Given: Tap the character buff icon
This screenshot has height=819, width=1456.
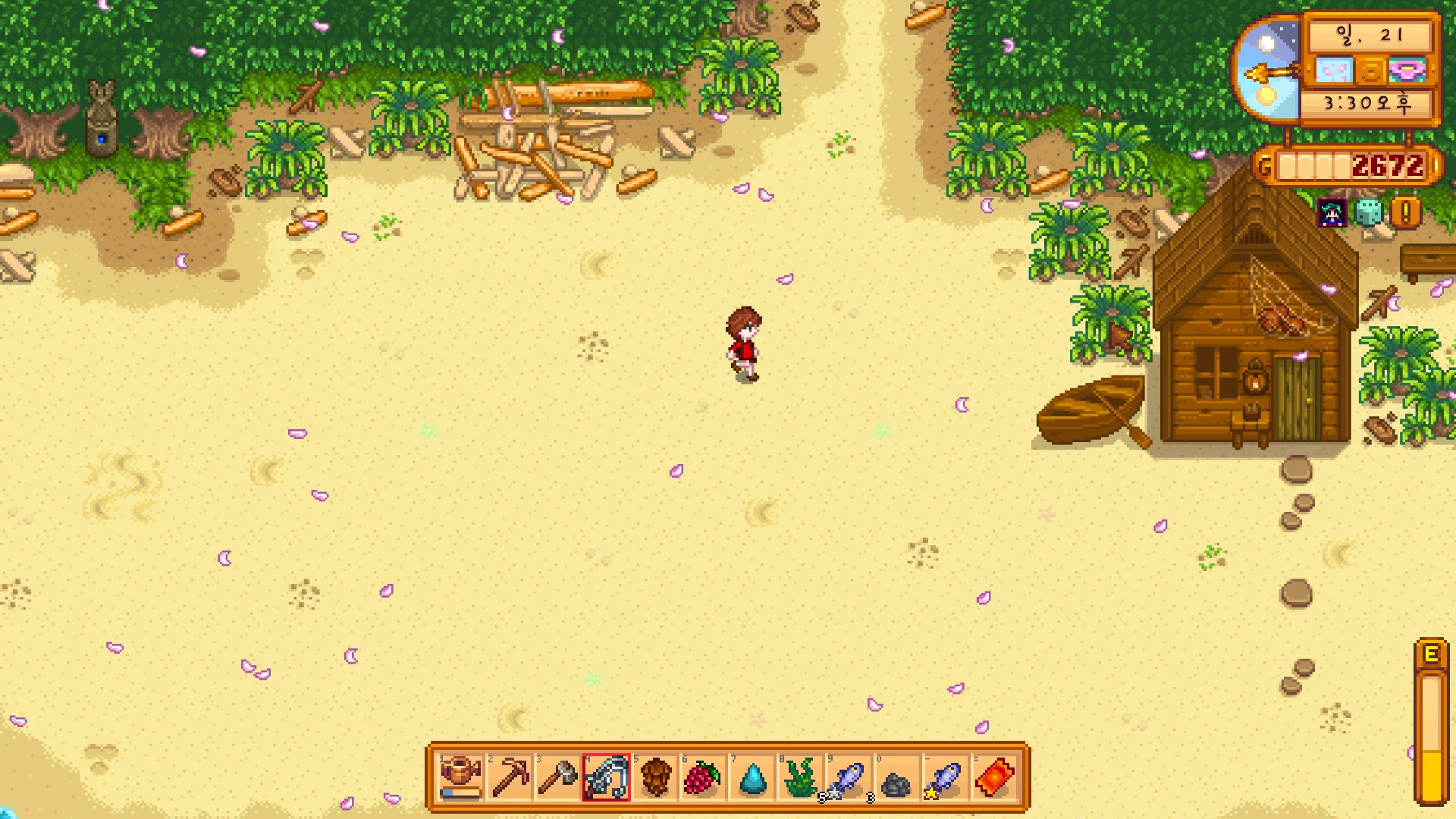Looking at the screenshot, I should [x=1332, y=213].
